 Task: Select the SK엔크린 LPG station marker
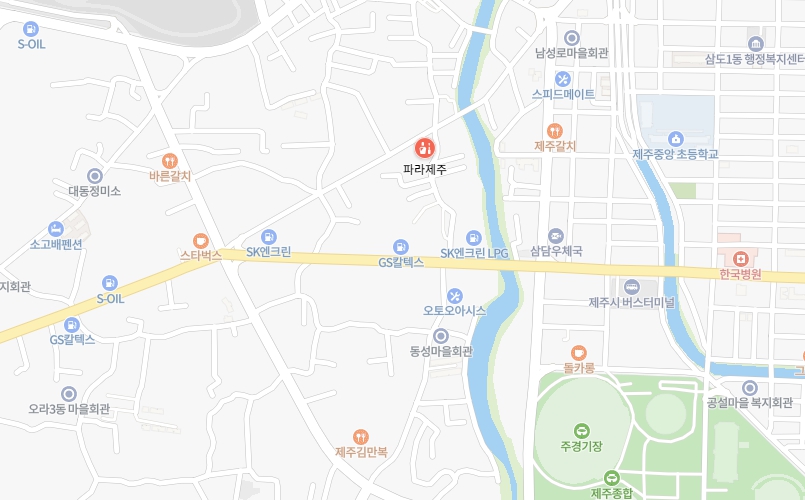tap(474, 237)
